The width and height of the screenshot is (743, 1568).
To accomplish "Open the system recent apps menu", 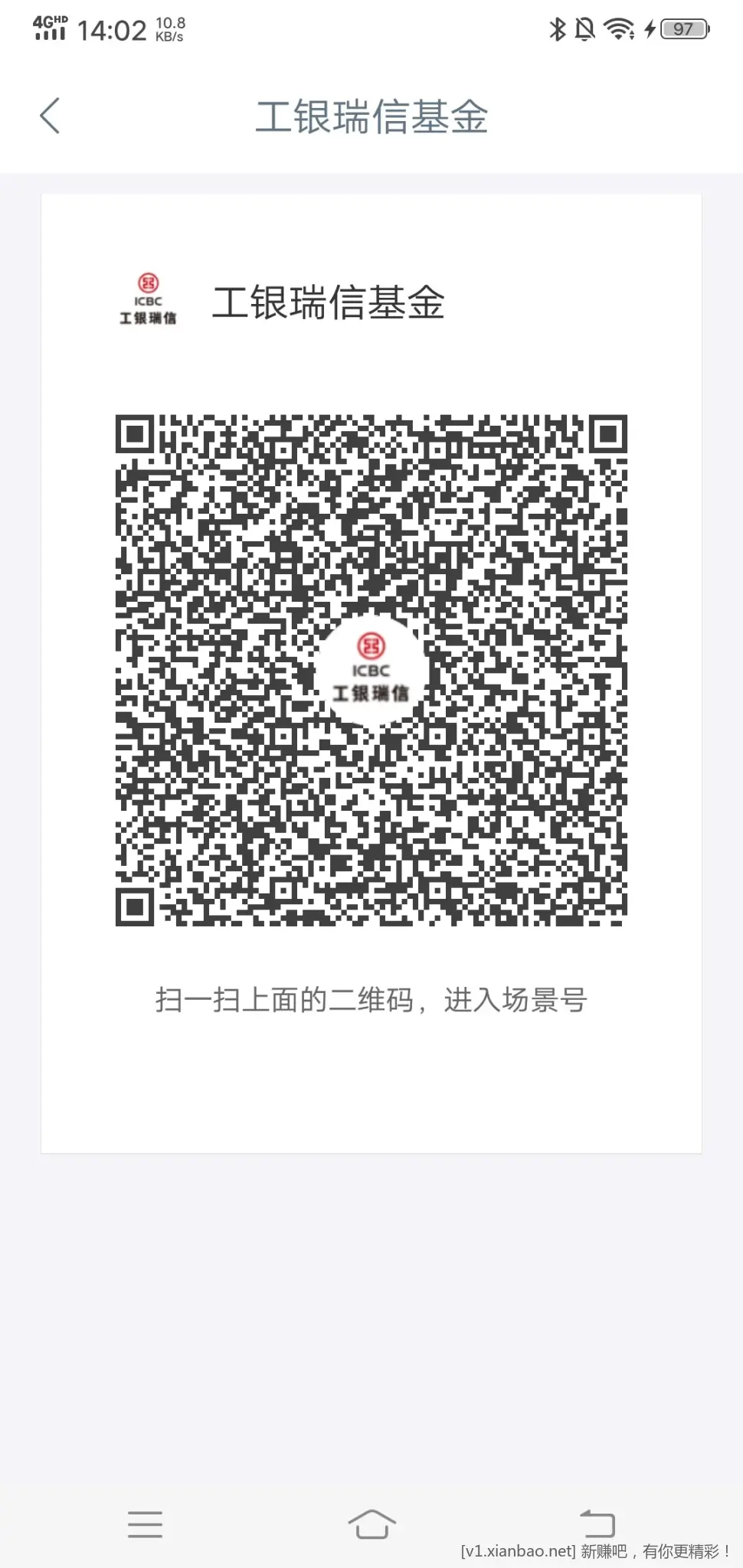I will 145,1524.
